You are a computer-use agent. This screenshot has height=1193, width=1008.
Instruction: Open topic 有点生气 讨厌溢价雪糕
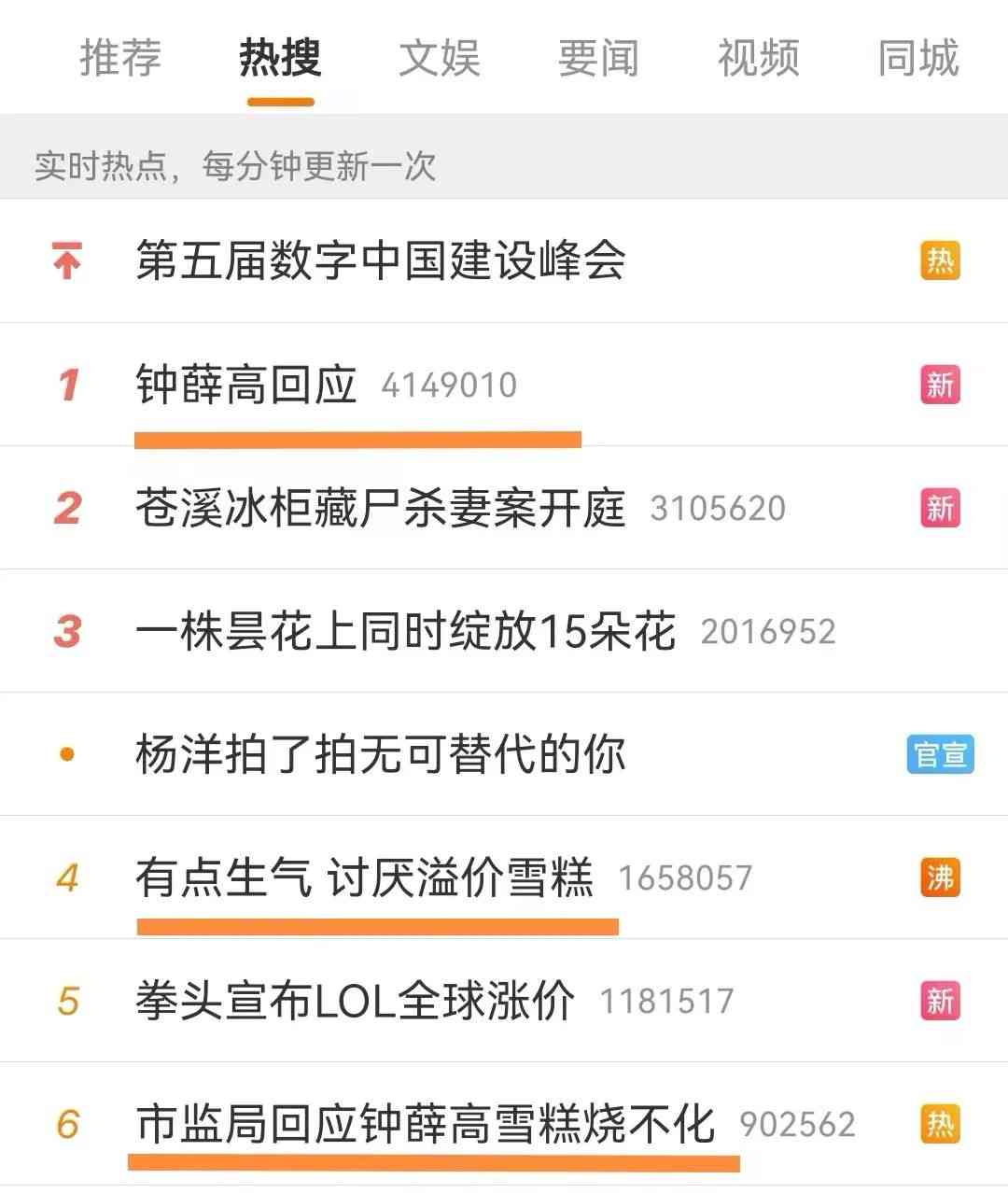click(x=364, y=877)
